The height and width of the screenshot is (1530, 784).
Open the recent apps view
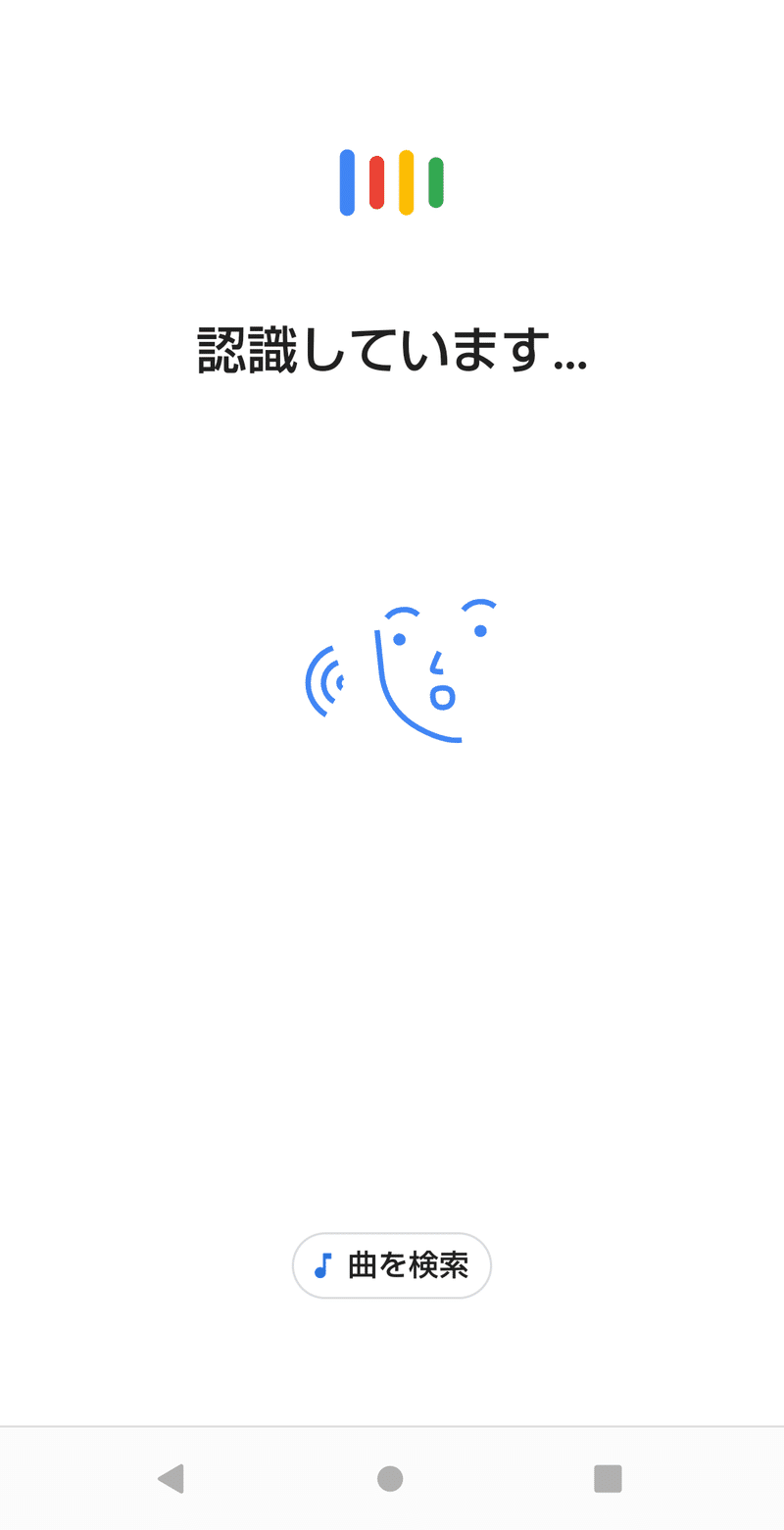coord(608,1478)
